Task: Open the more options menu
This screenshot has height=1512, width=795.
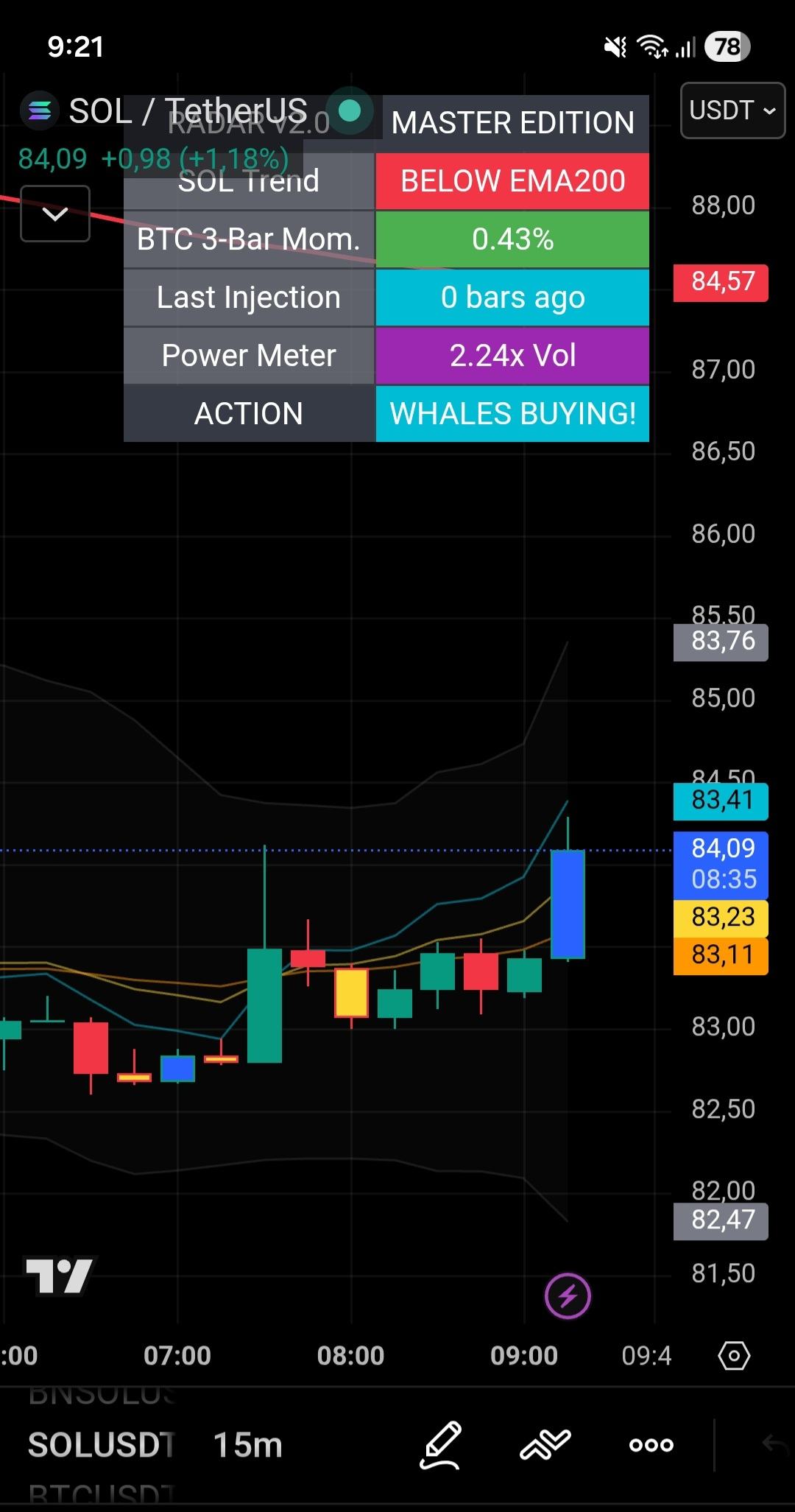Action: tap(651, 1445)
